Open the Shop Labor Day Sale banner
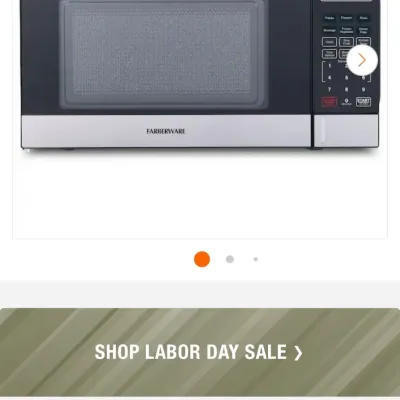 [x=200, y=352]
